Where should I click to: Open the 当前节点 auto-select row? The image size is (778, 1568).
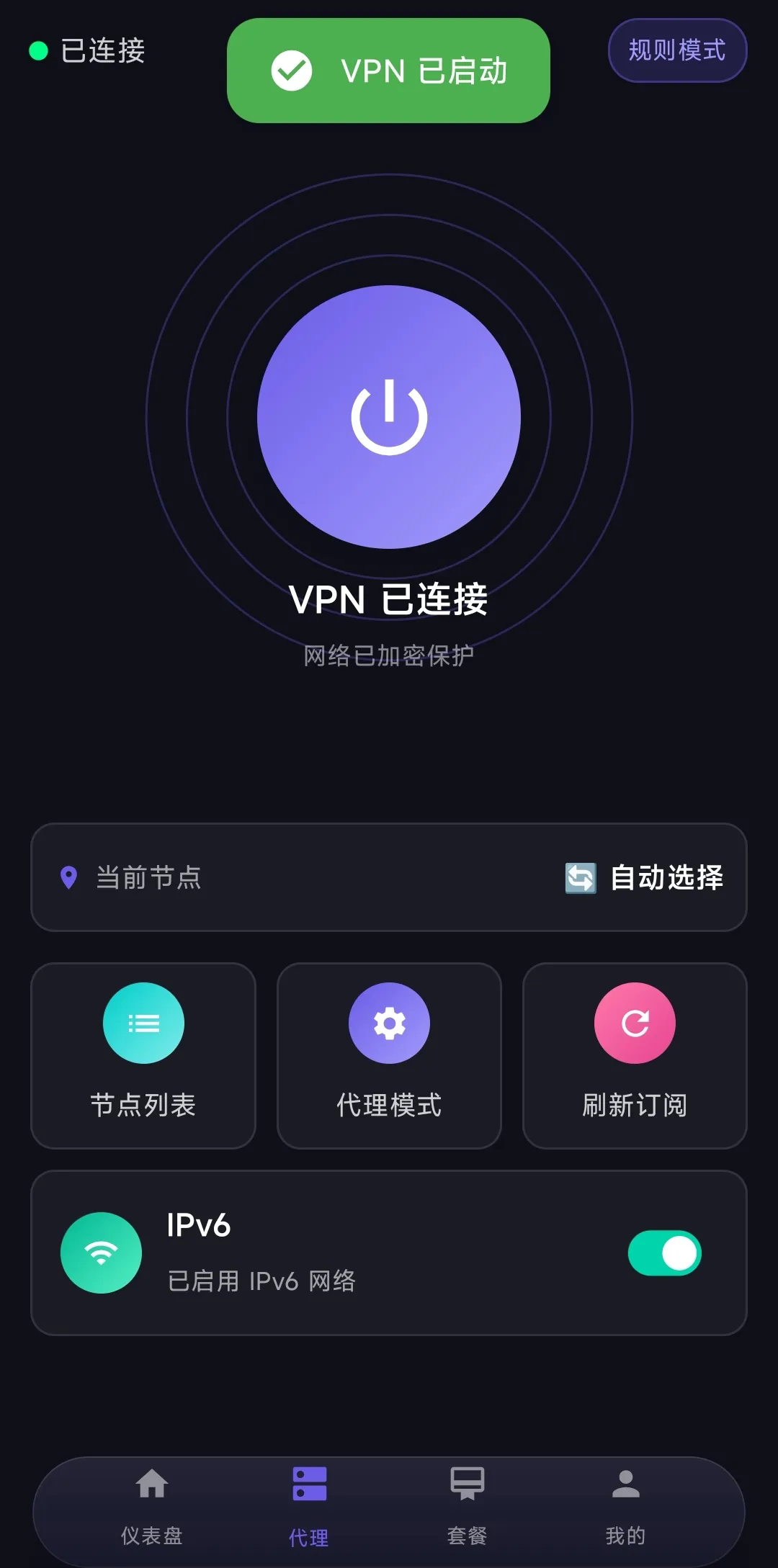click(389, 877)
